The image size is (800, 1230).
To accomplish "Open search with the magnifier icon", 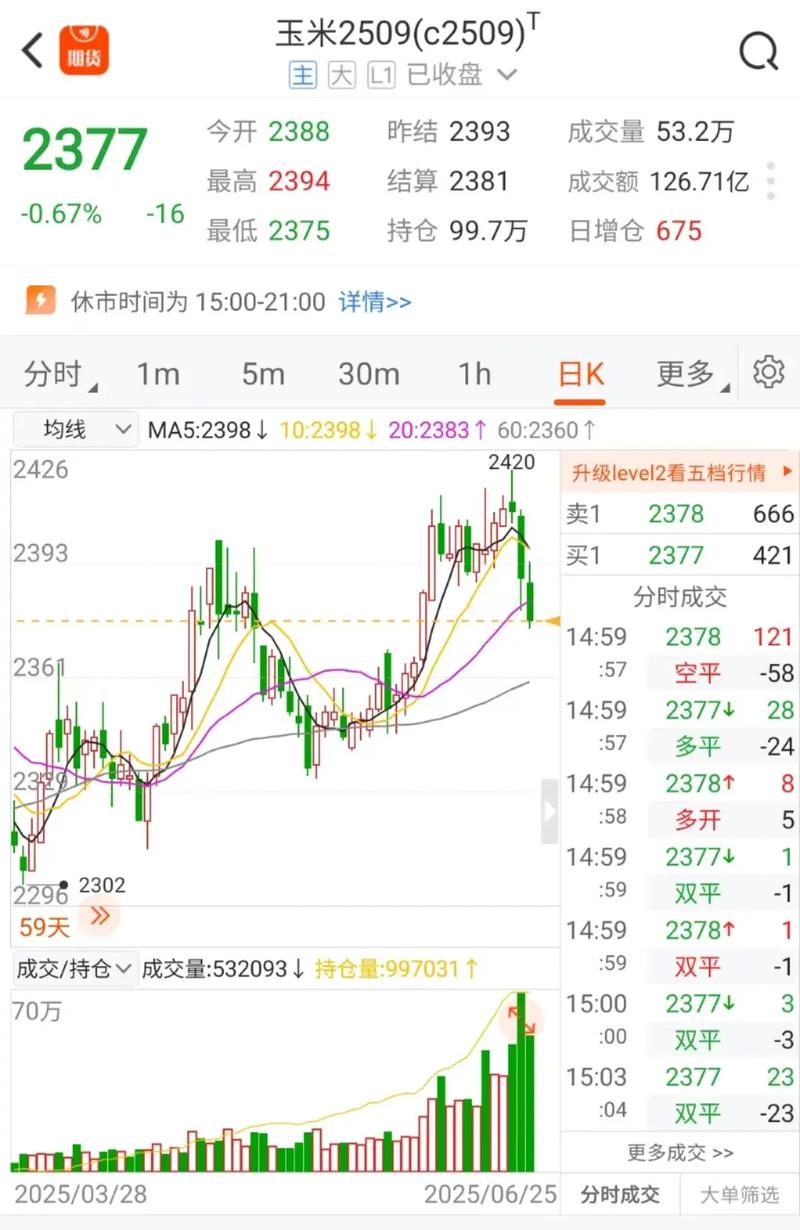I will (x=760, y=49).
